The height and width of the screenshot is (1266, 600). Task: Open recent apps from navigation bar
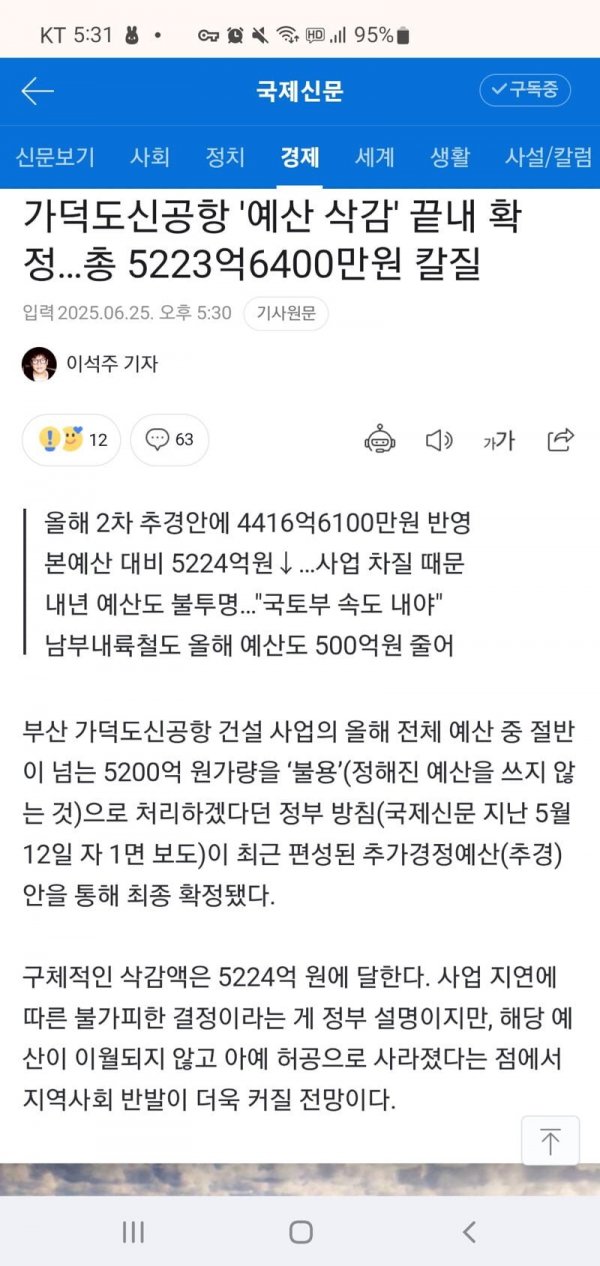click(133, 1232)
